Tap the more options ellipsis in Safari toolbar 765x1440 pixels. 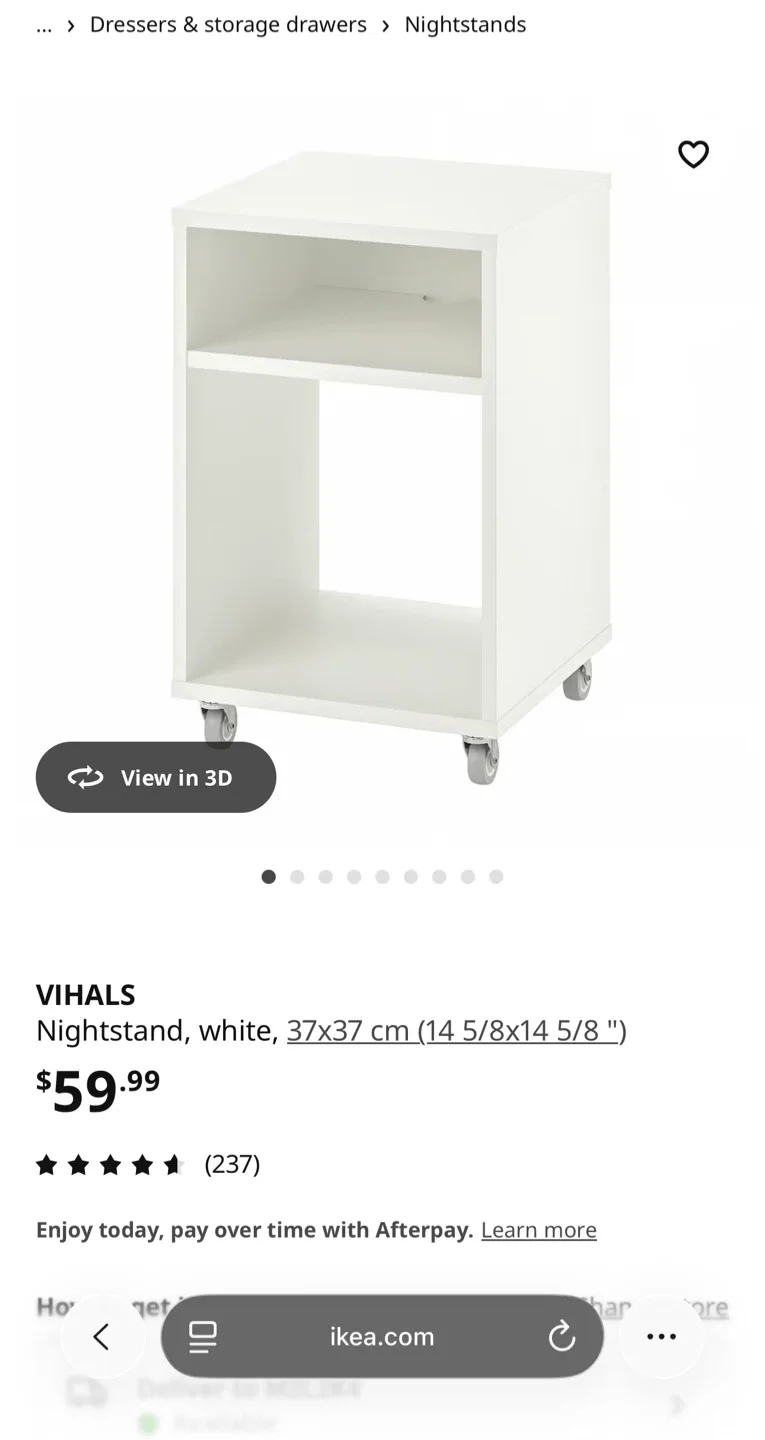[662, 1336]
